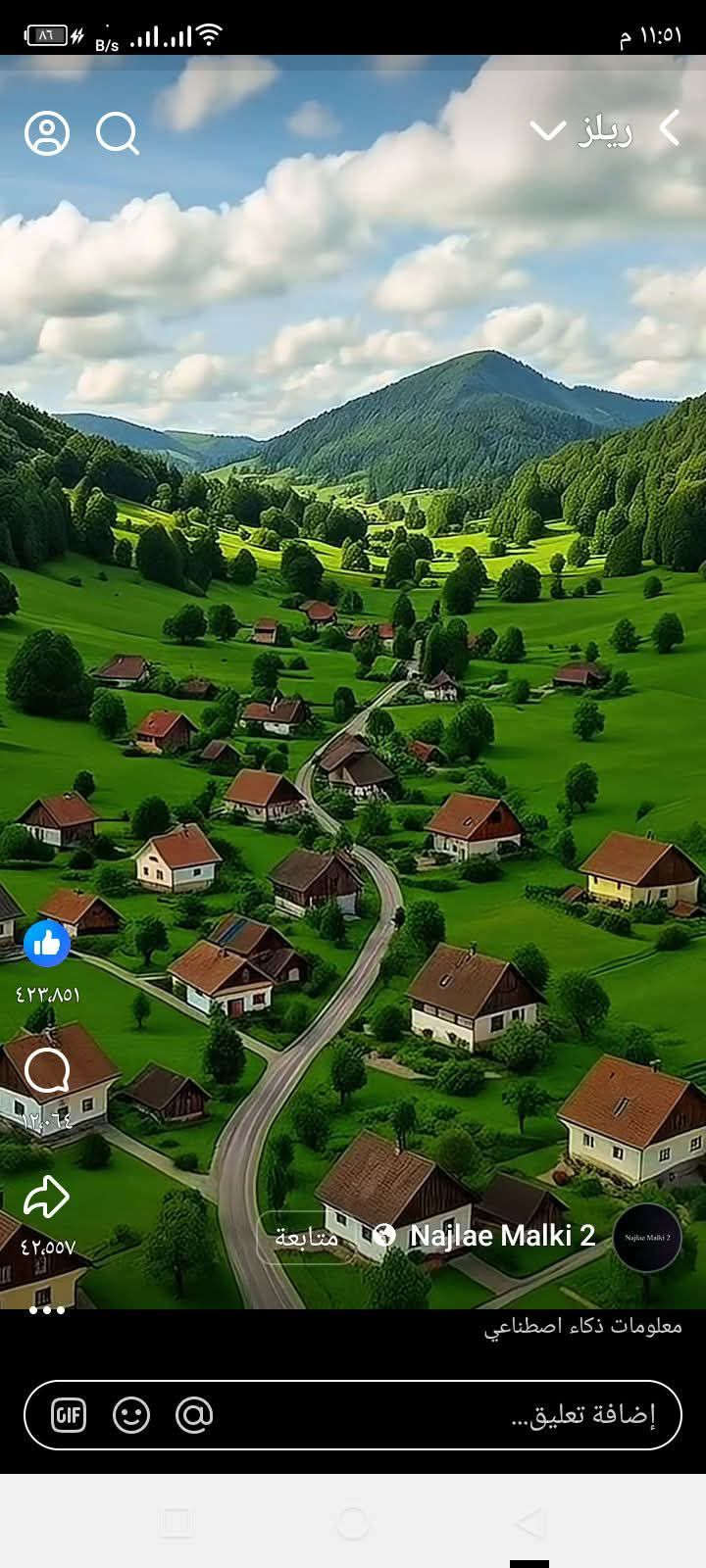View Najlae Malki 2 avatar
The height and width of the screenshot is (1568, 706).
[647, 1237]
